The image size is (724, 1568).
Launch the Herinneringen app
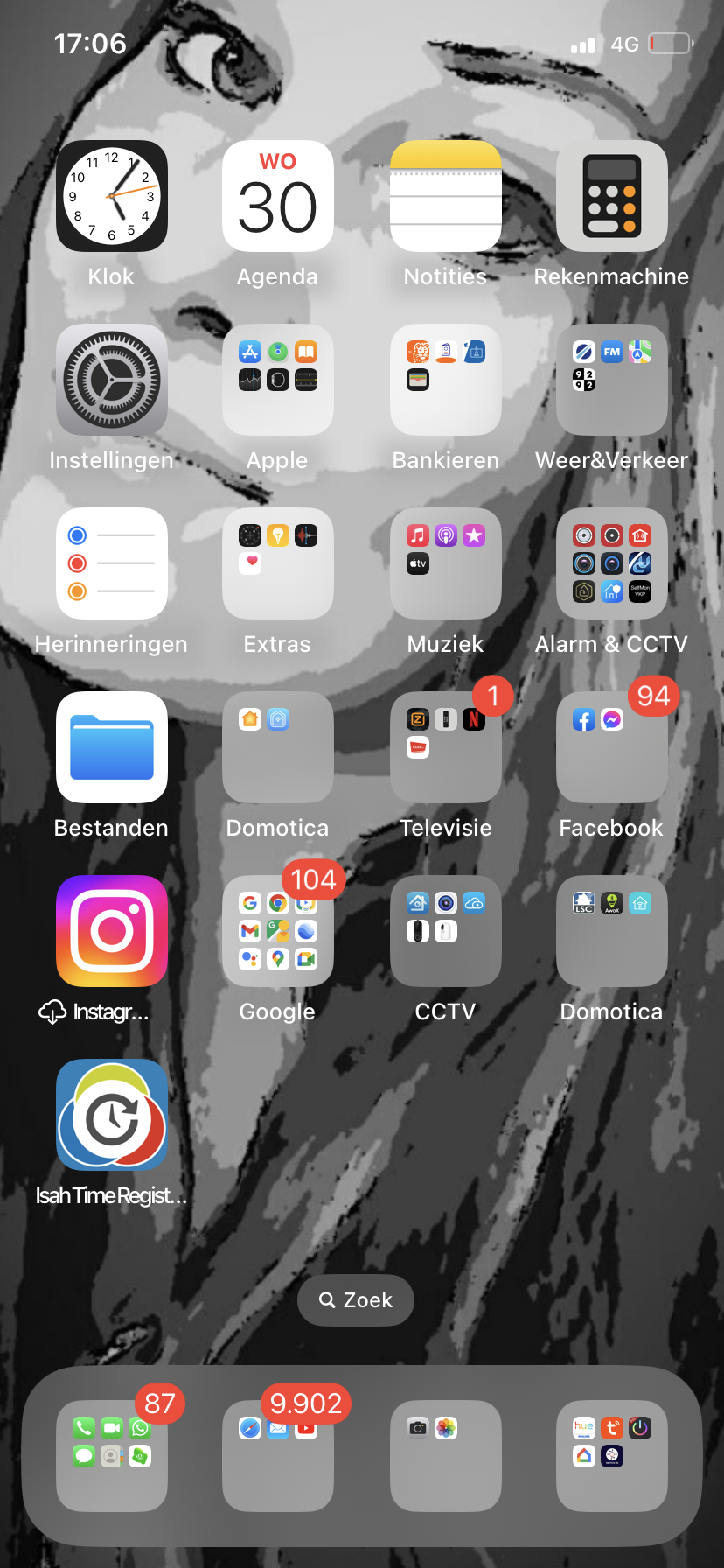112,563
